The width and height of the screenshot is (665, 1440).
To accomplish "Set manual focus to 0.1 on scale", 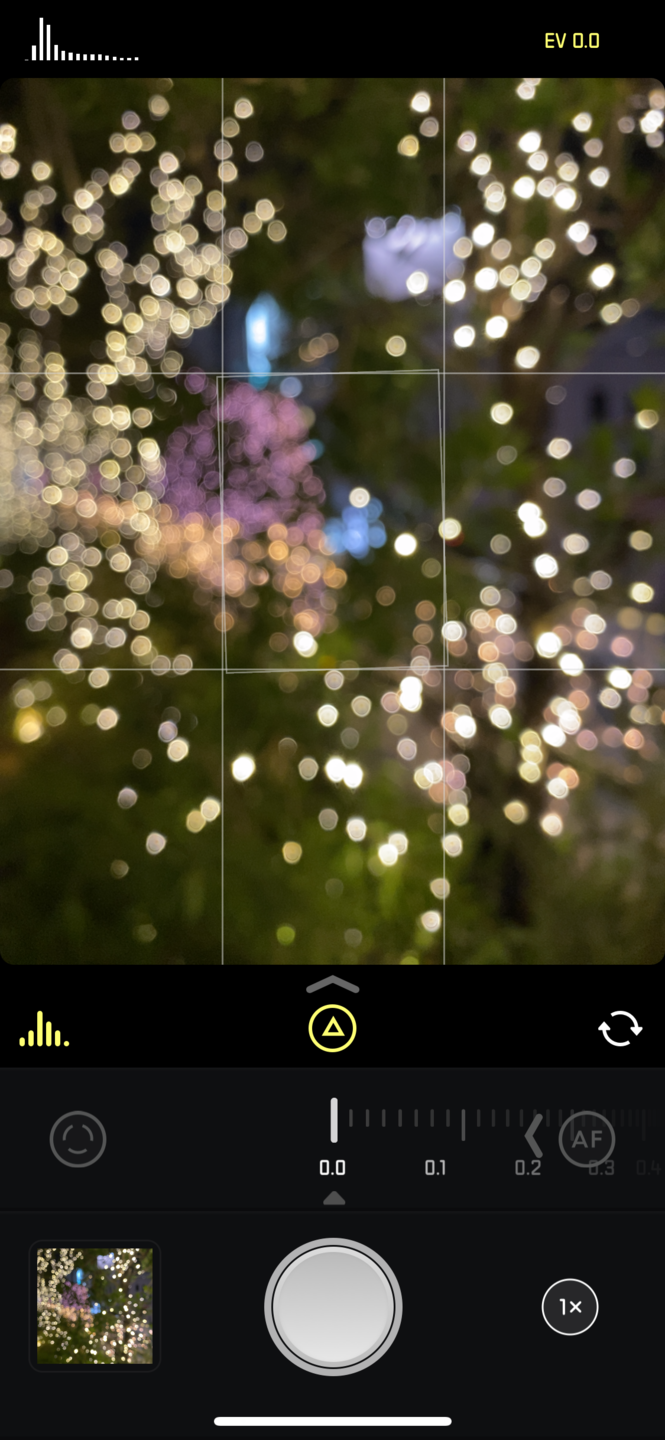I will coord(435,1167).
